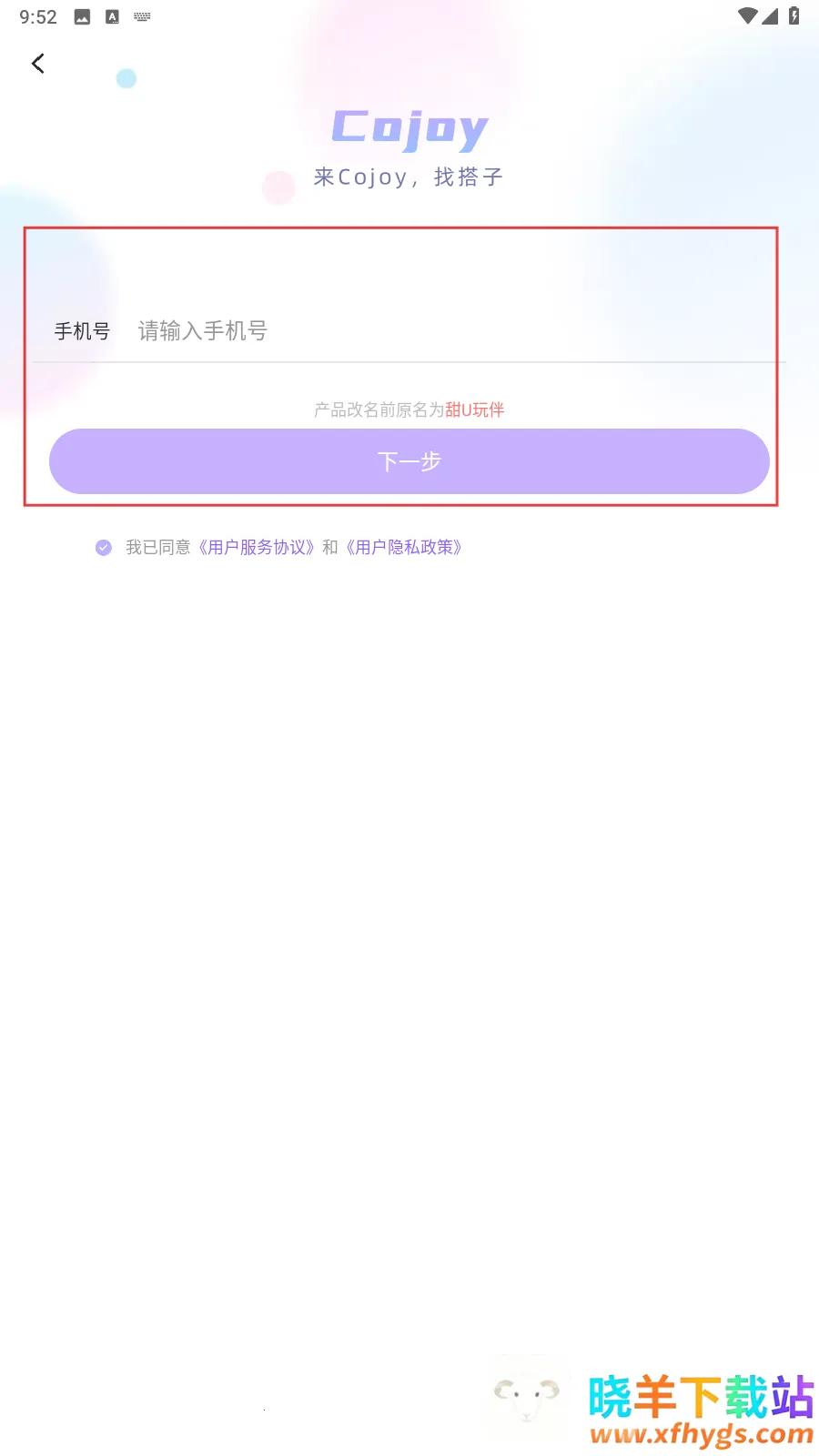The image size is (819, 1456).
Task: Open the 《用户服务协议》 link
Action: point(257,547)
